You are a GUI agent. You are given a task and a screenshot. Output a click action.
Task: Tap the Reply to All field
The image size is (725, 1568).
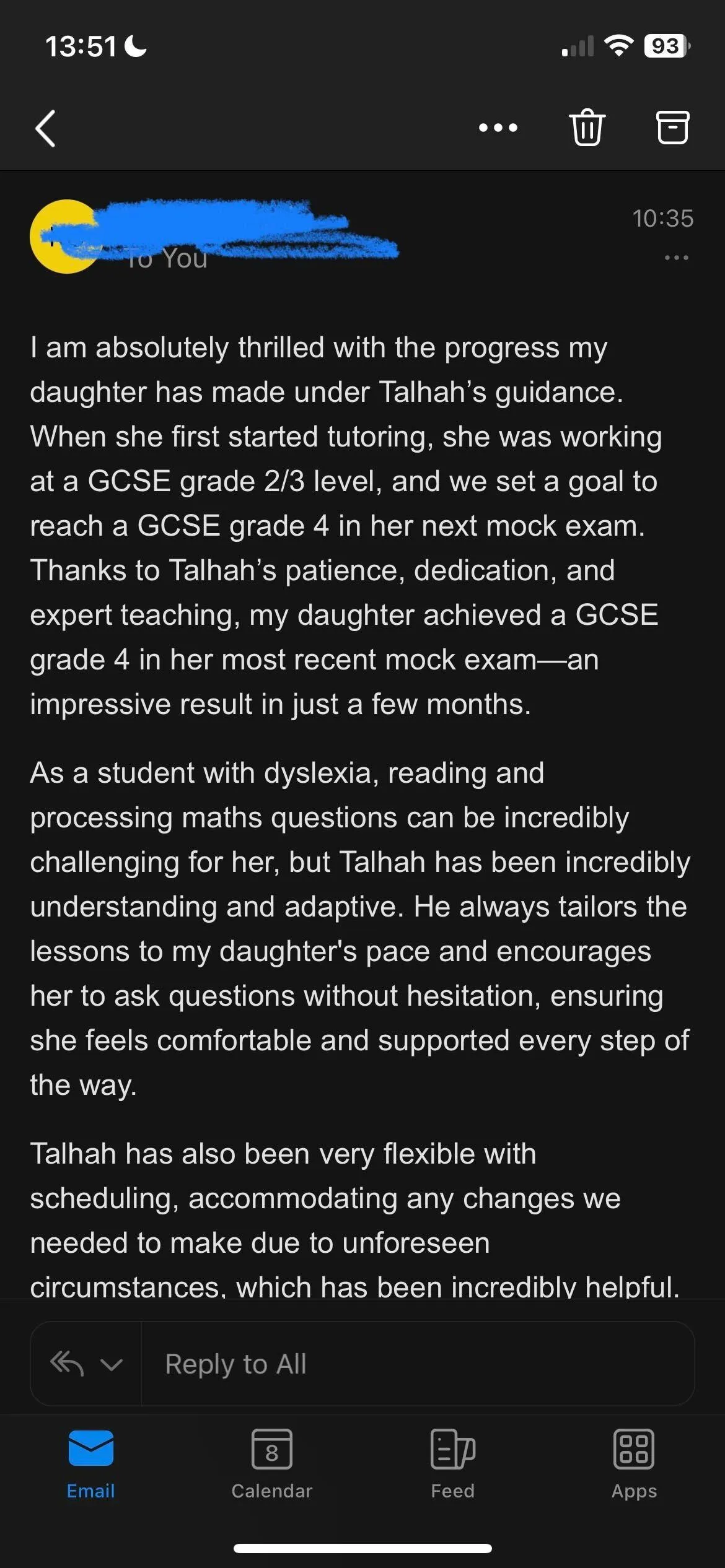tap(418, 1364)
